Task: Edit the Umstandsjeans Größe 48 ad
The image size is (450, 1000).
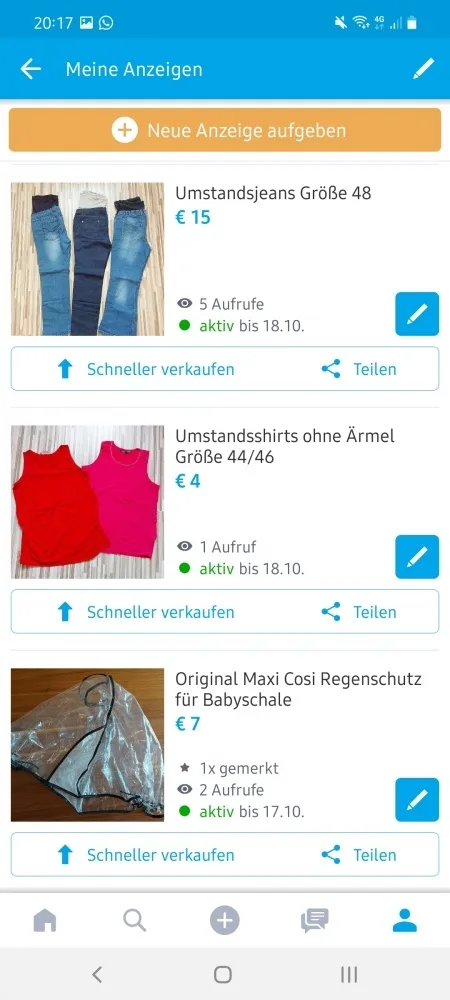Action: coord(417,314)
